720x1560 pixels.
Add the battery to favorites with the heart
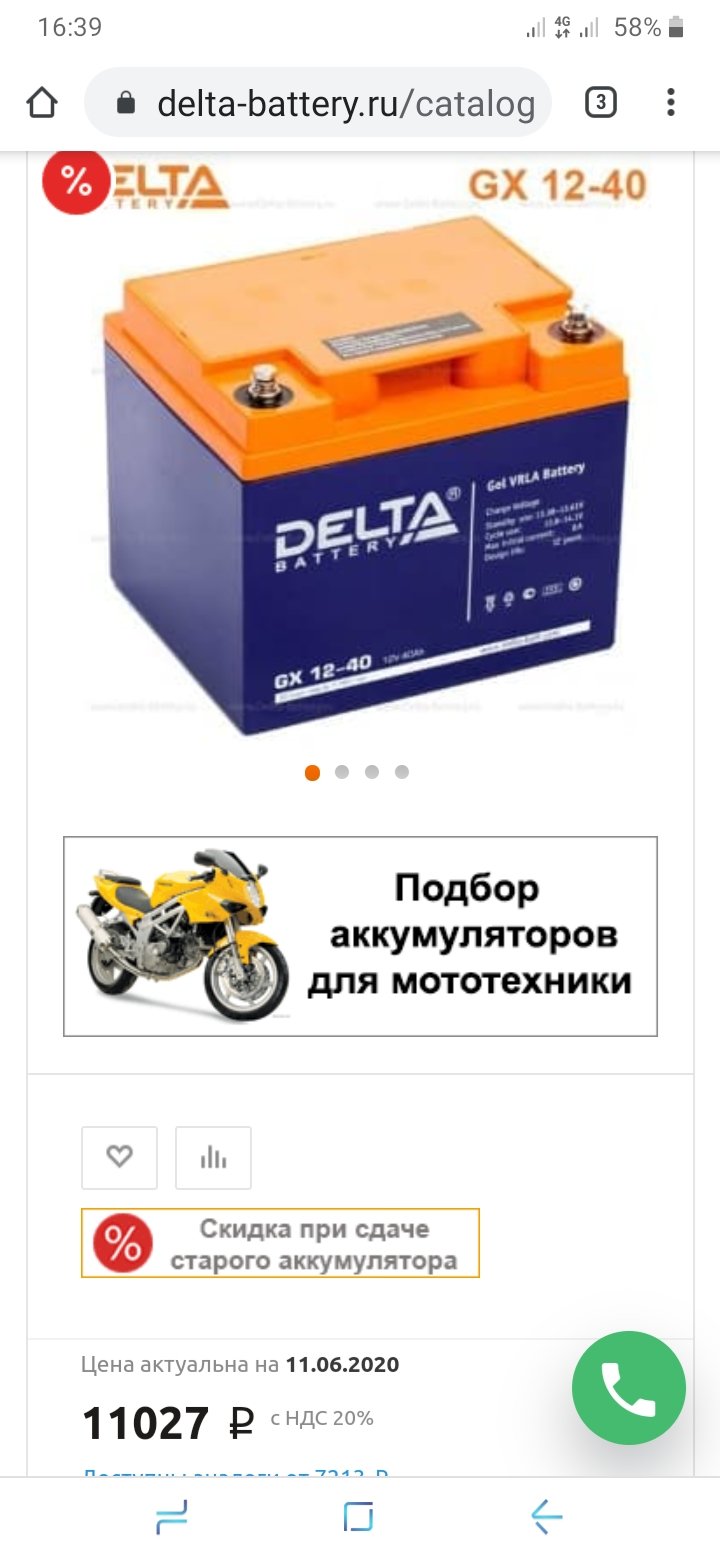(x=119, y=1157)
